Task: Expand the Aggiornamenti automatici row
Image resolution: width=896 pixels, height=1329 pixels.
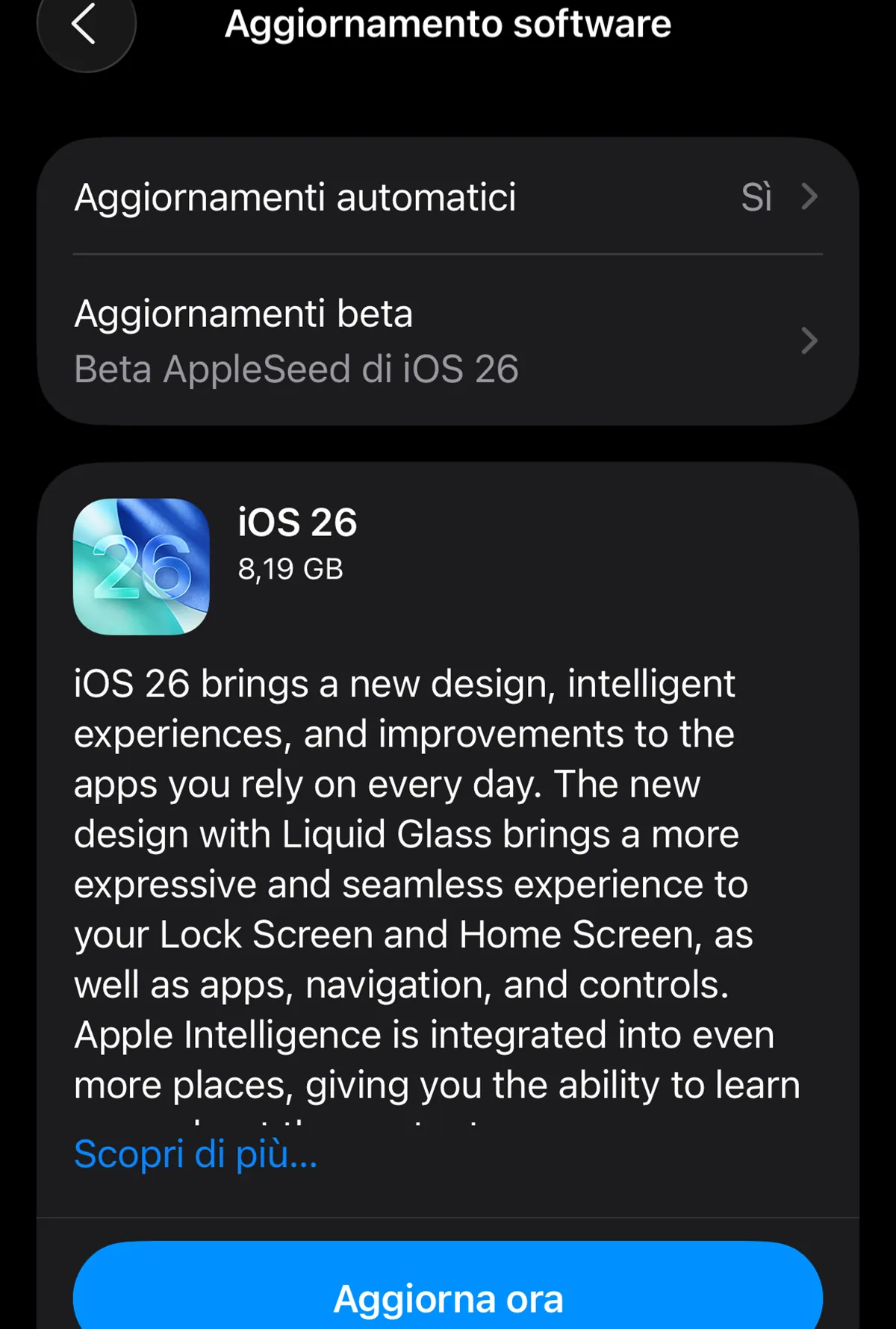Action: pyautogui.click(x=295, y=196)
